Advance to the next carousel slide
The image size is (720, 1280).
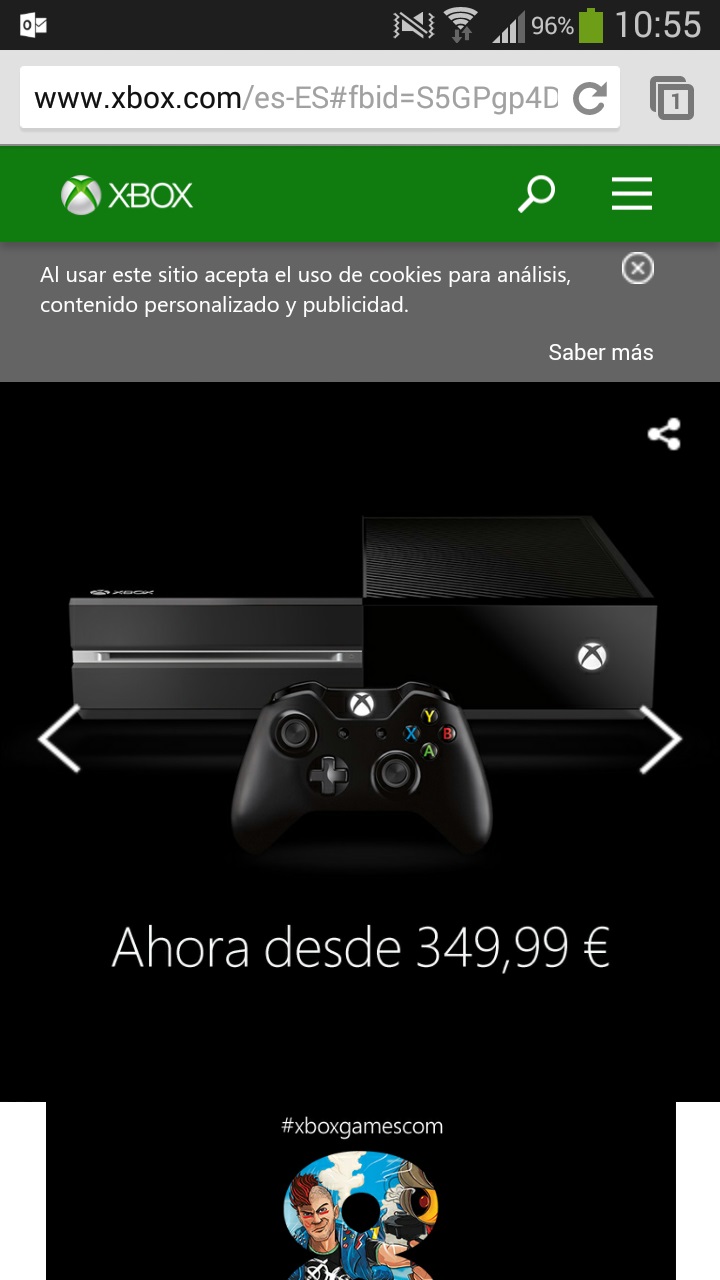click(660, 739)
